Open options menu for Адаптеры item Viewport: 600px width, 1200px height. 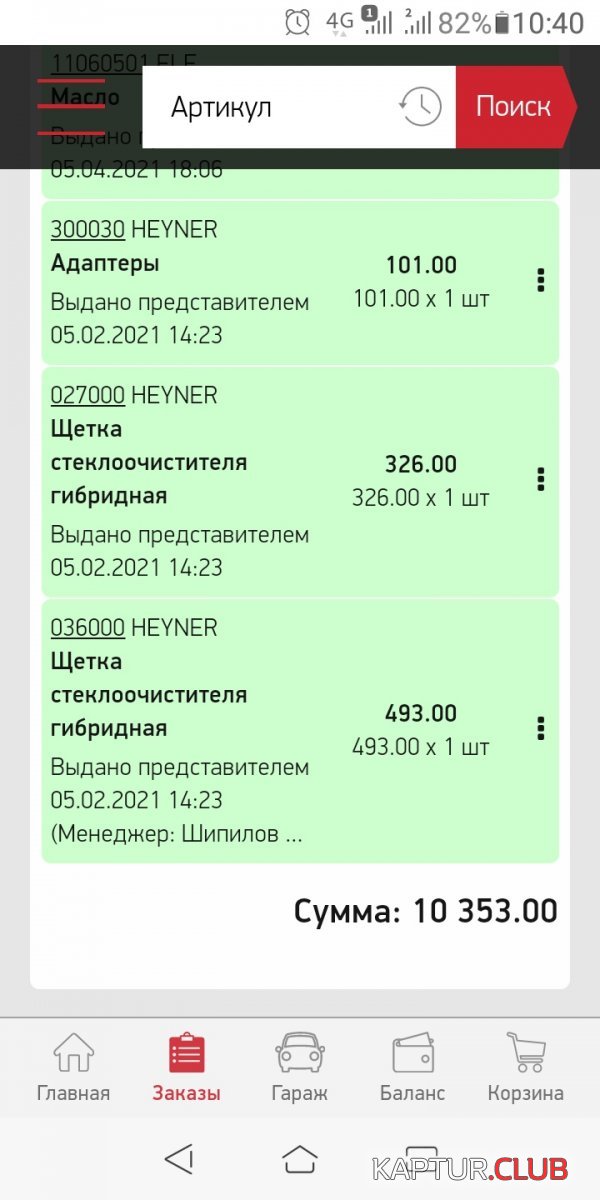pos(541,281)
